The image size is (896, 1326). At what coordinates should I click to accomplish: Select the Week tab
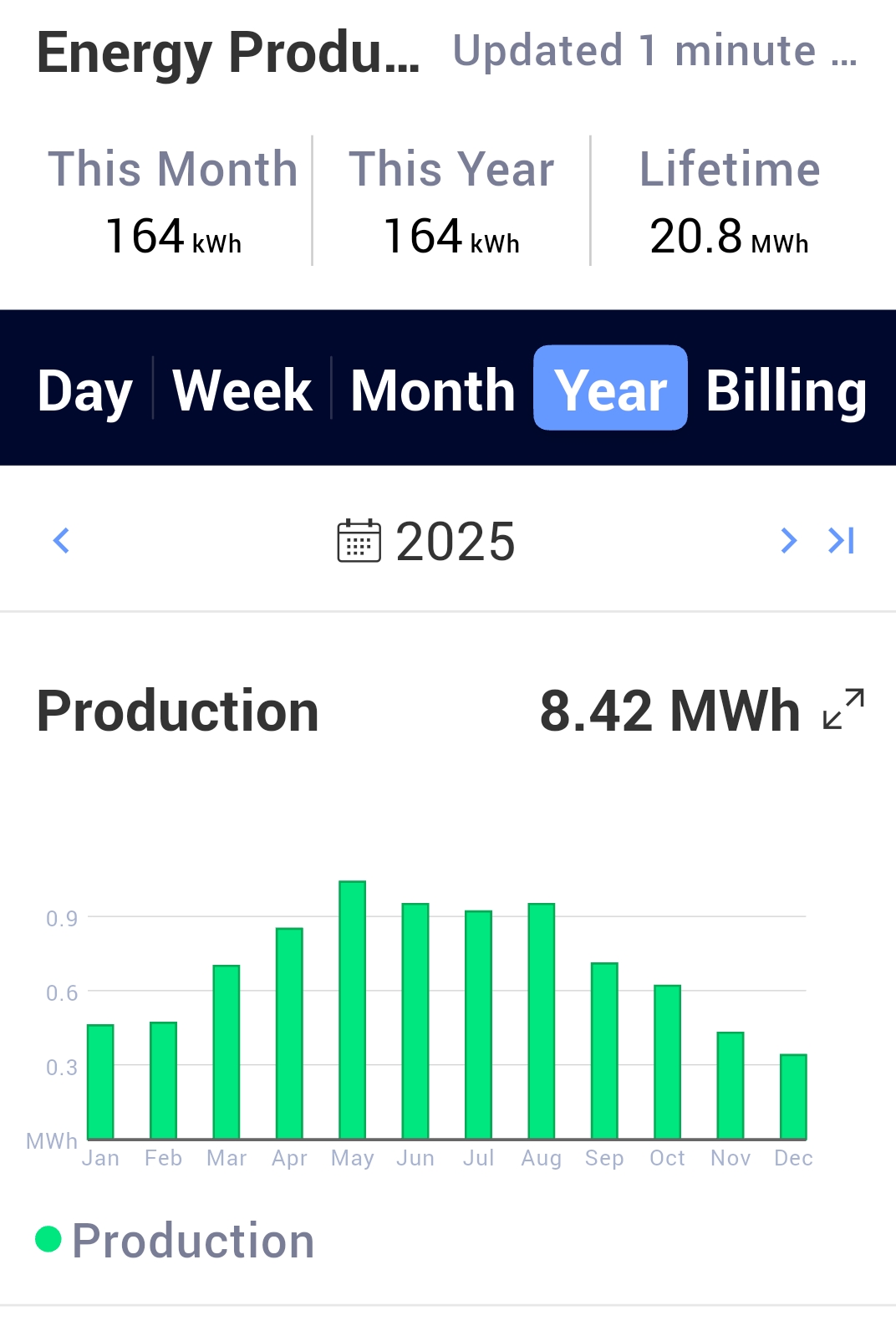coord(242,390)
